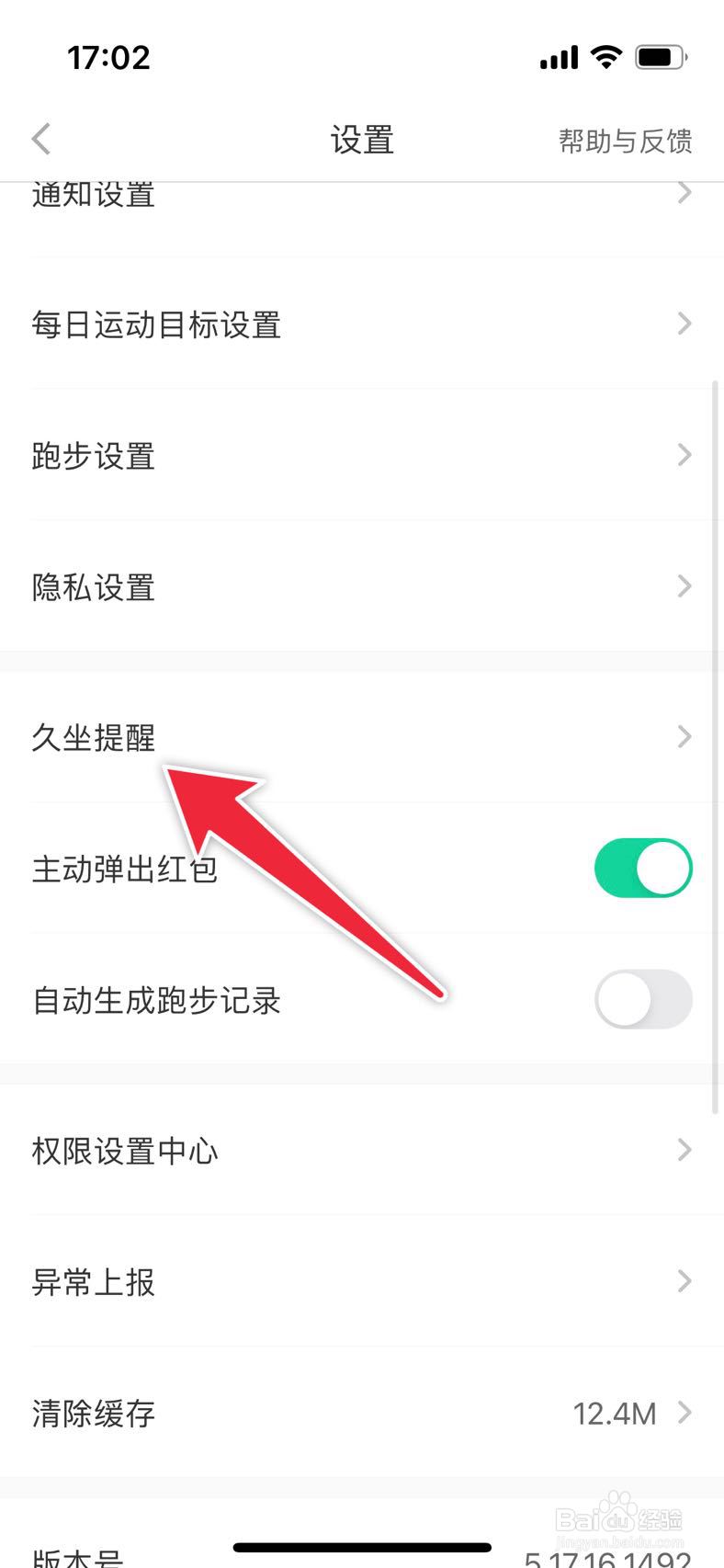The width and height of the screenshot is (724, 1568).
Task: Tap the battery icon in the status bar
Action: [x=658, y=57]
